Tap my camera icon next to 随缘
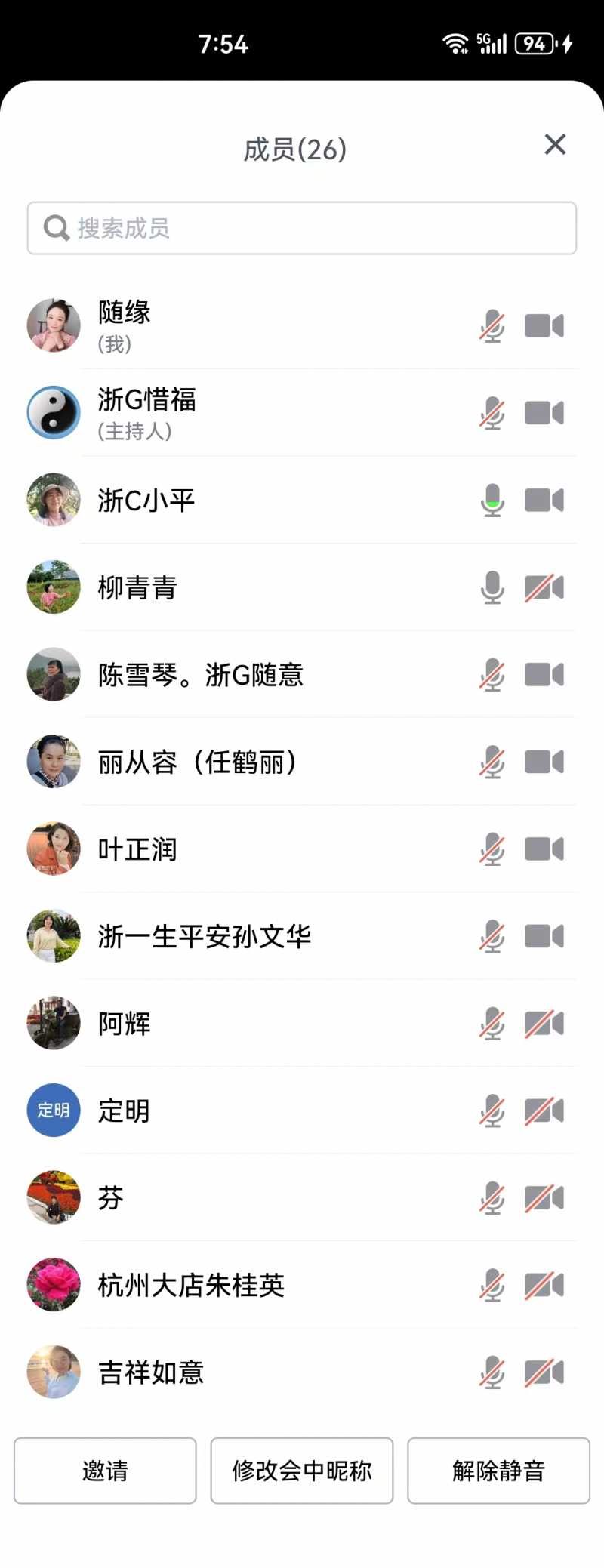The image size is (604, 1568). (544, 326)
